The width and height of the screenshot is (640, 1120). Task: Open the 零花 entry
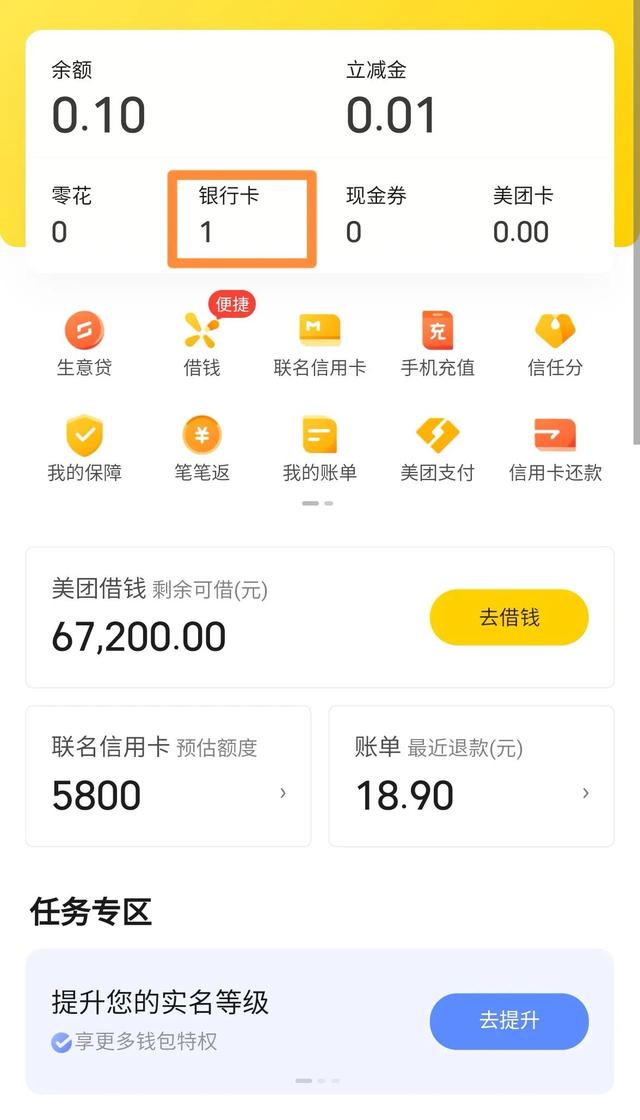coord(72,216)
